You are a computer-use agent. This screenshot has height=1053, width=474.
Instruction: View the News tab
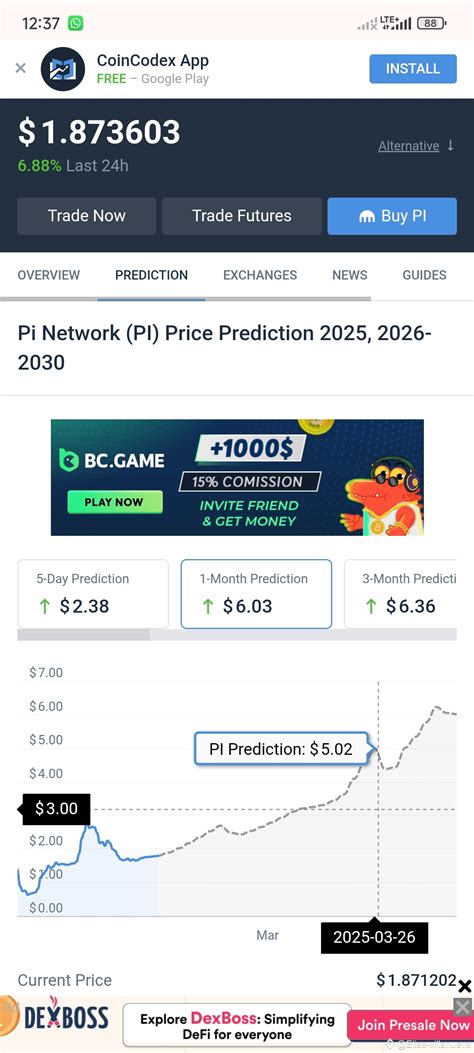coord(350,275)
